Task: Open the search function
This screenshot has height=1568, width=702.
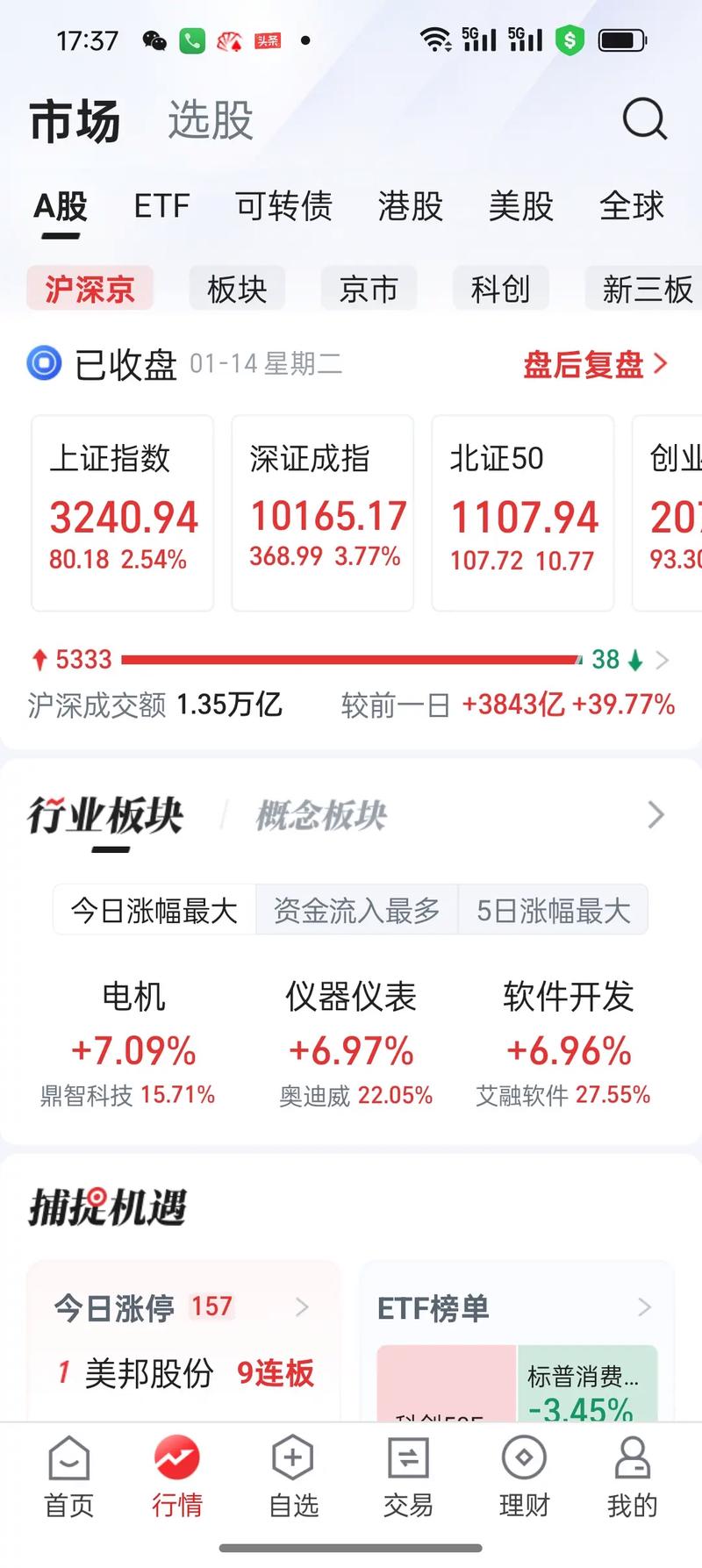Action: tap(645, 119)
